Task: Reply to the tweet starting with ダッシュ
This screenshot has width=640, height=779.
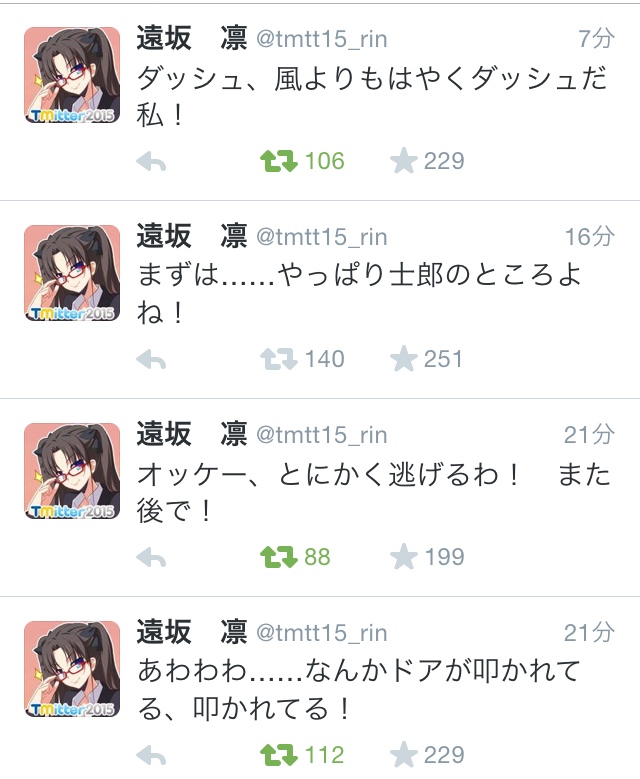Action: tap(151, 162)
